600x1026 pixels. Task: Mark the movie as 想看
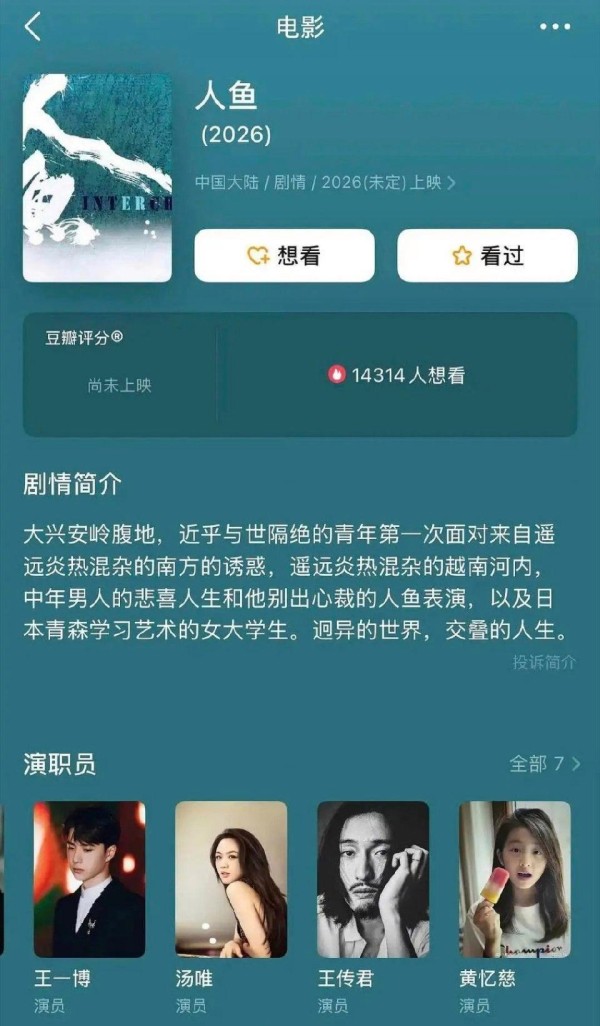(285, 256)
